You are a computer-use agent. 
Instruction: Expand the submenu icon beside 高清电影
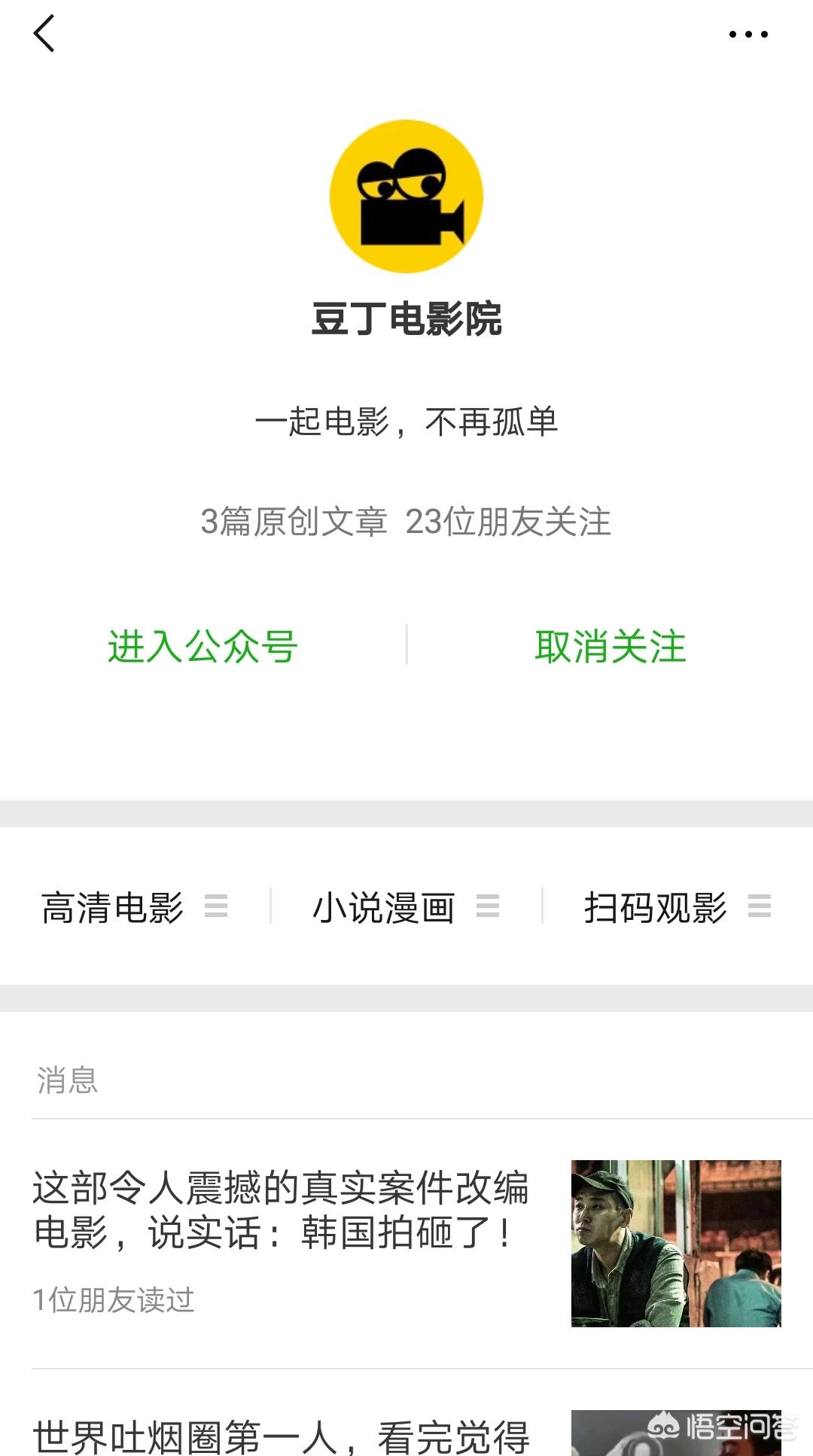coord(218,909)
